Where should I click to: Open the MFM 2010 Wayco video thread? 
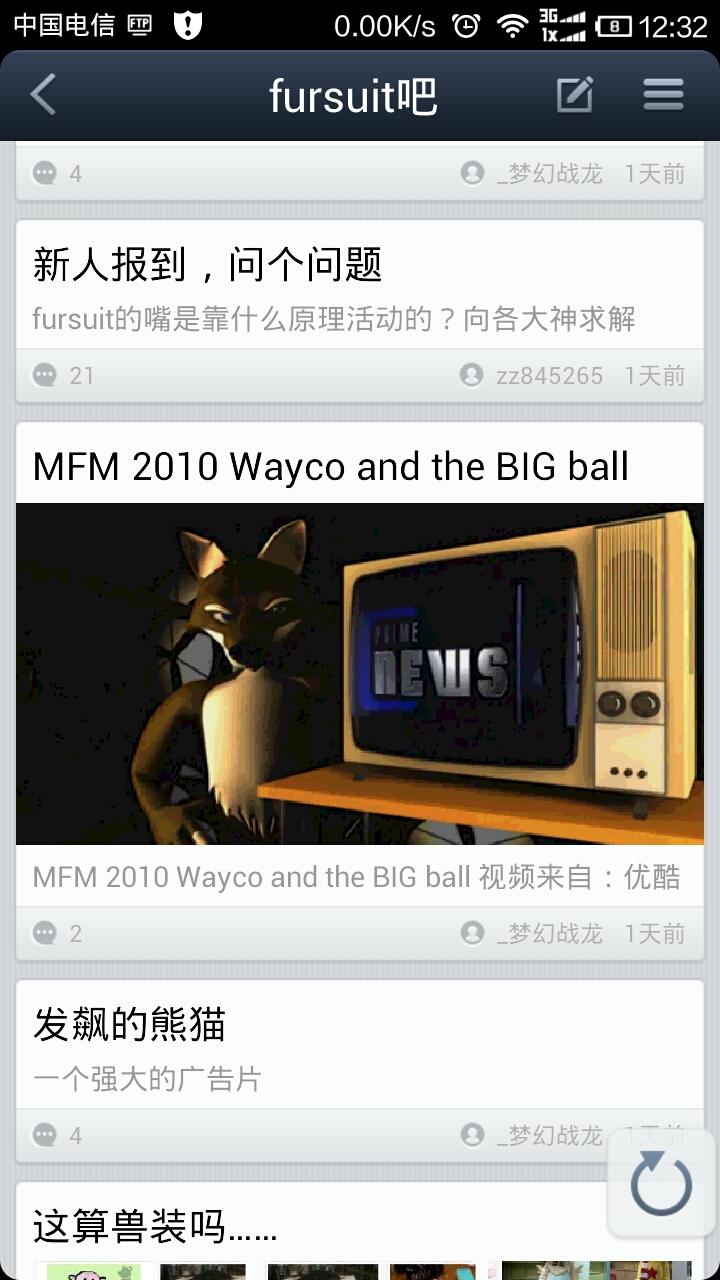(x=330, y=467)
